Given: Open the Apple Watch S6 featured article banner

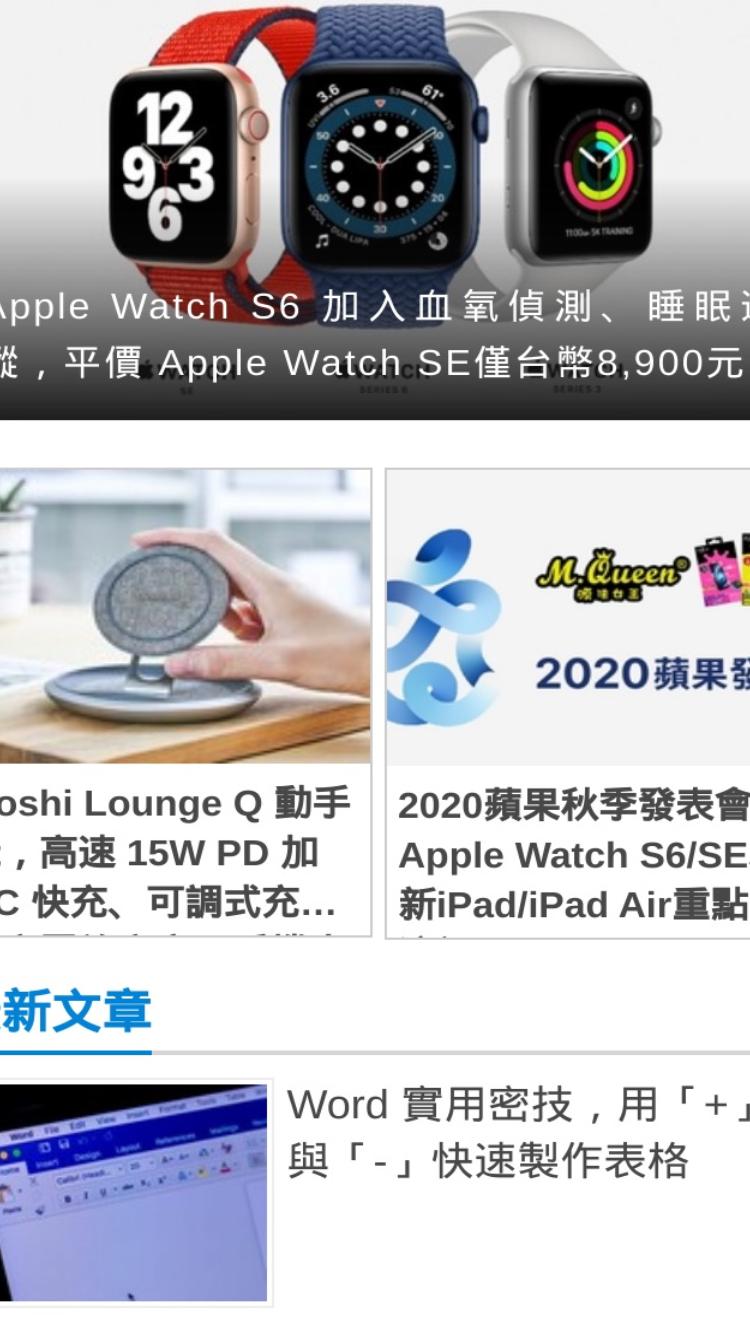Looking at the screenshot, I should (x=375, y=210).
